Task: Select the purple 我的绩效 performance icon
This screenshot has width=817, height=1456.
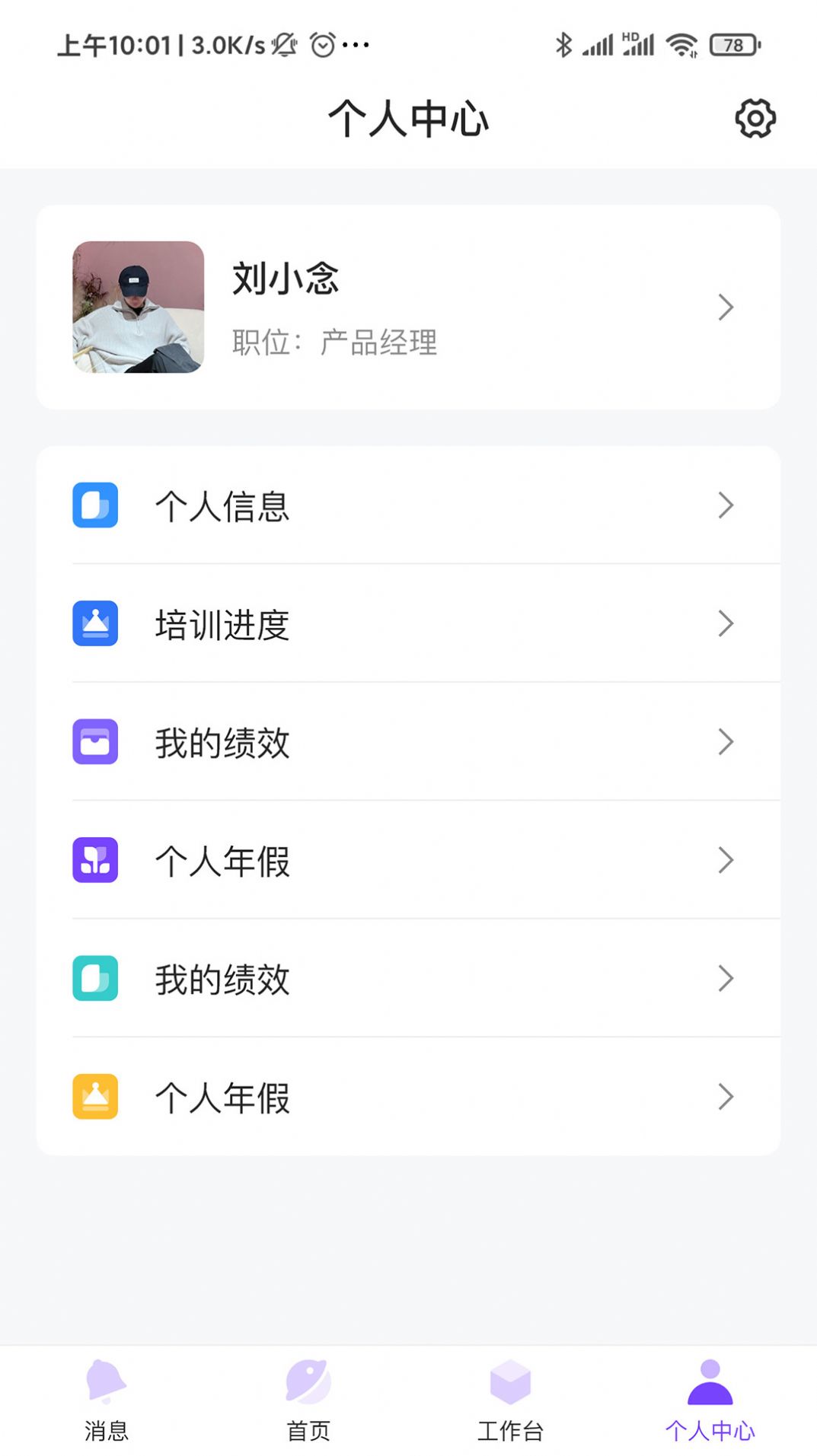Action: click(95, 742)
